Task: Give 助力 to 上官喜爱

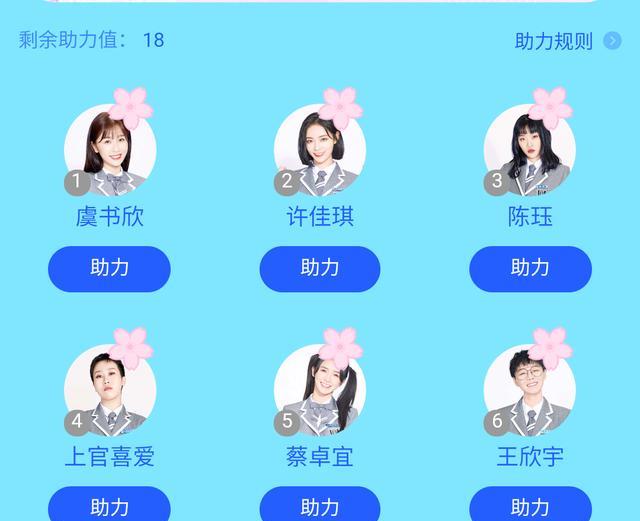Action: coord(110,505)
